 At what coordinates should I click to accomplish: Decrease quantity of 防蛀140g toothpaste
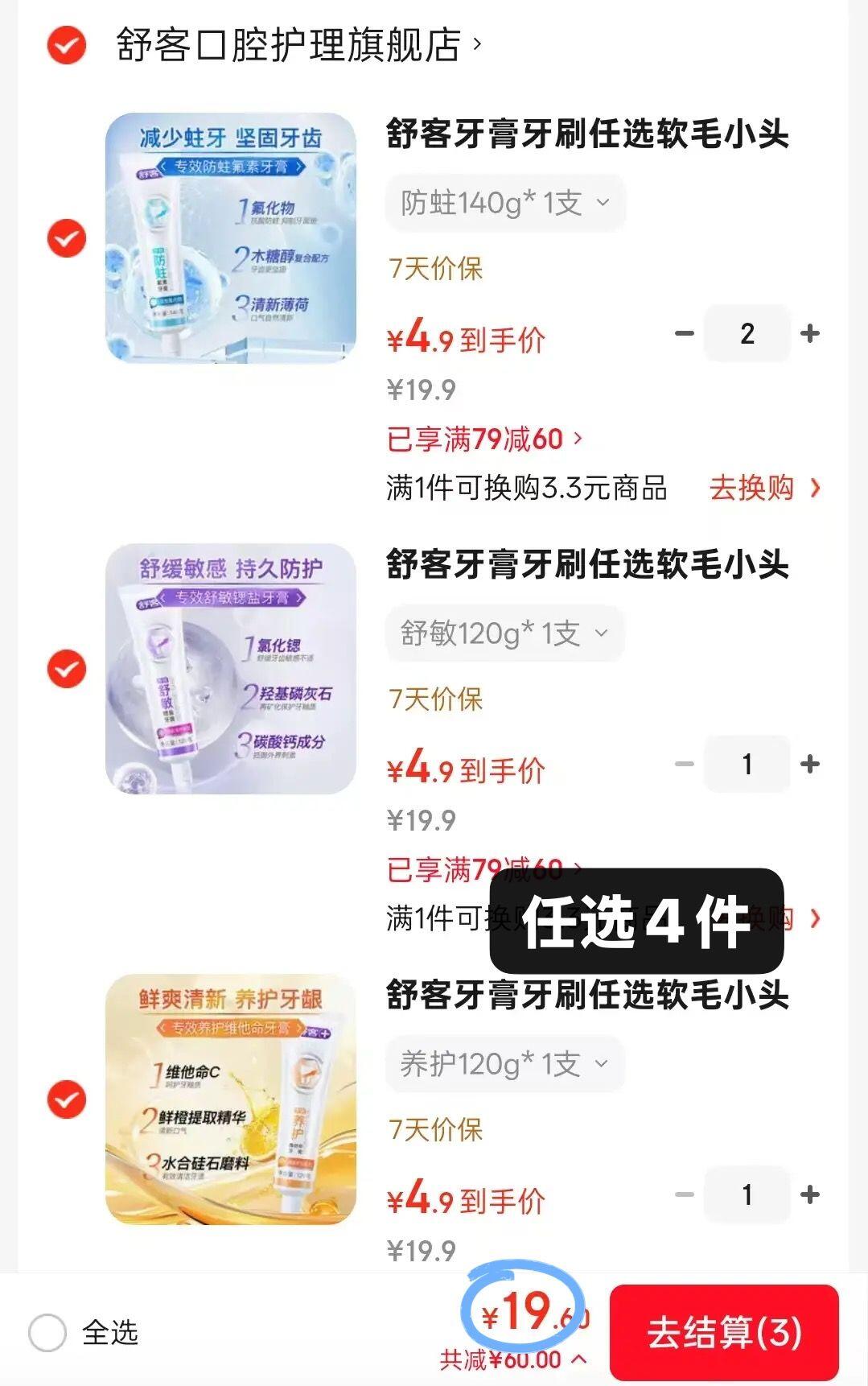pyautogui.click(x=685, y=333)
